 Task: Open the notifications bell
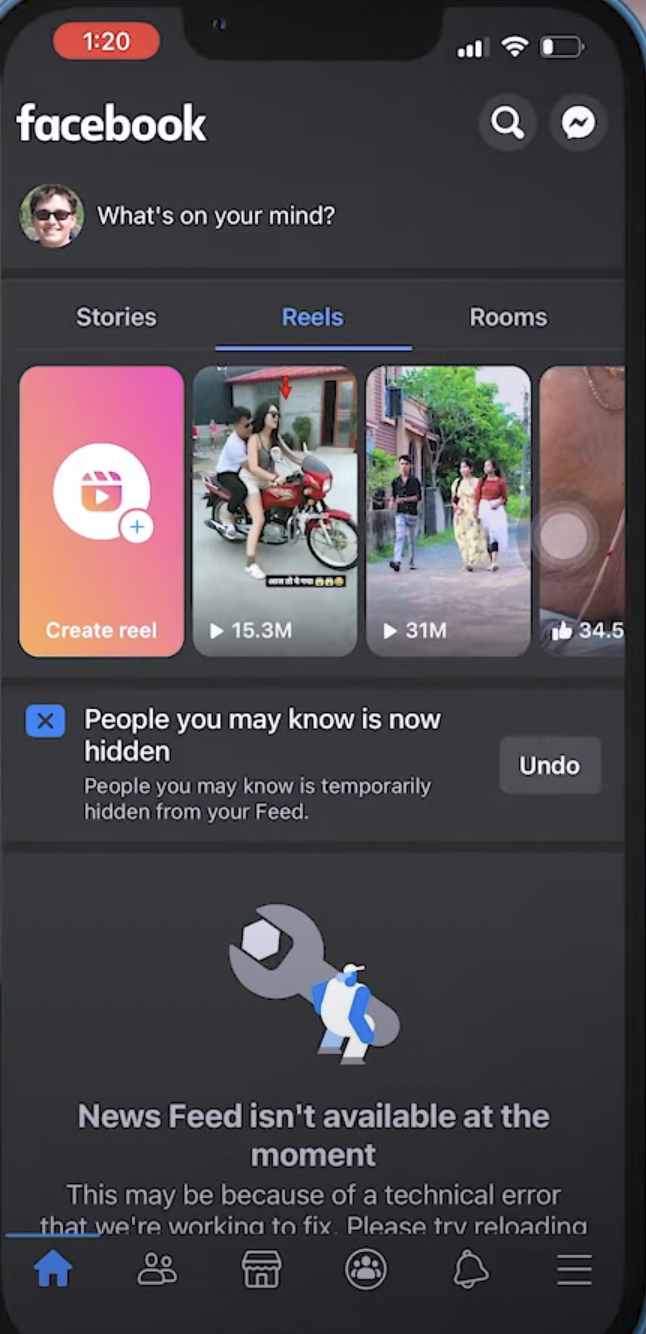pos(471,1270)
